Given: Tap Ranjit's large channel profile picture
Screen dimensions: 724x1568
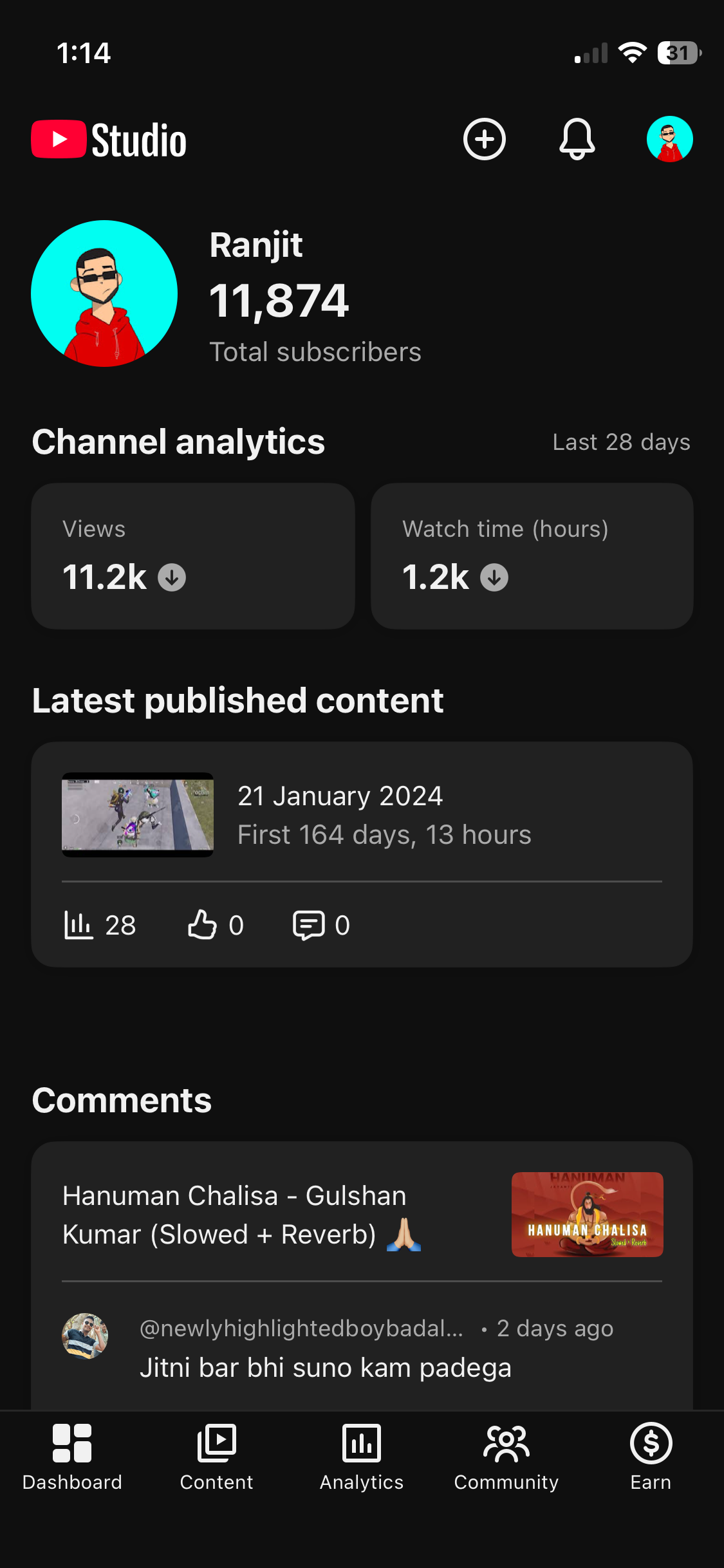Looking at the screenshot, I should [104, 294].
